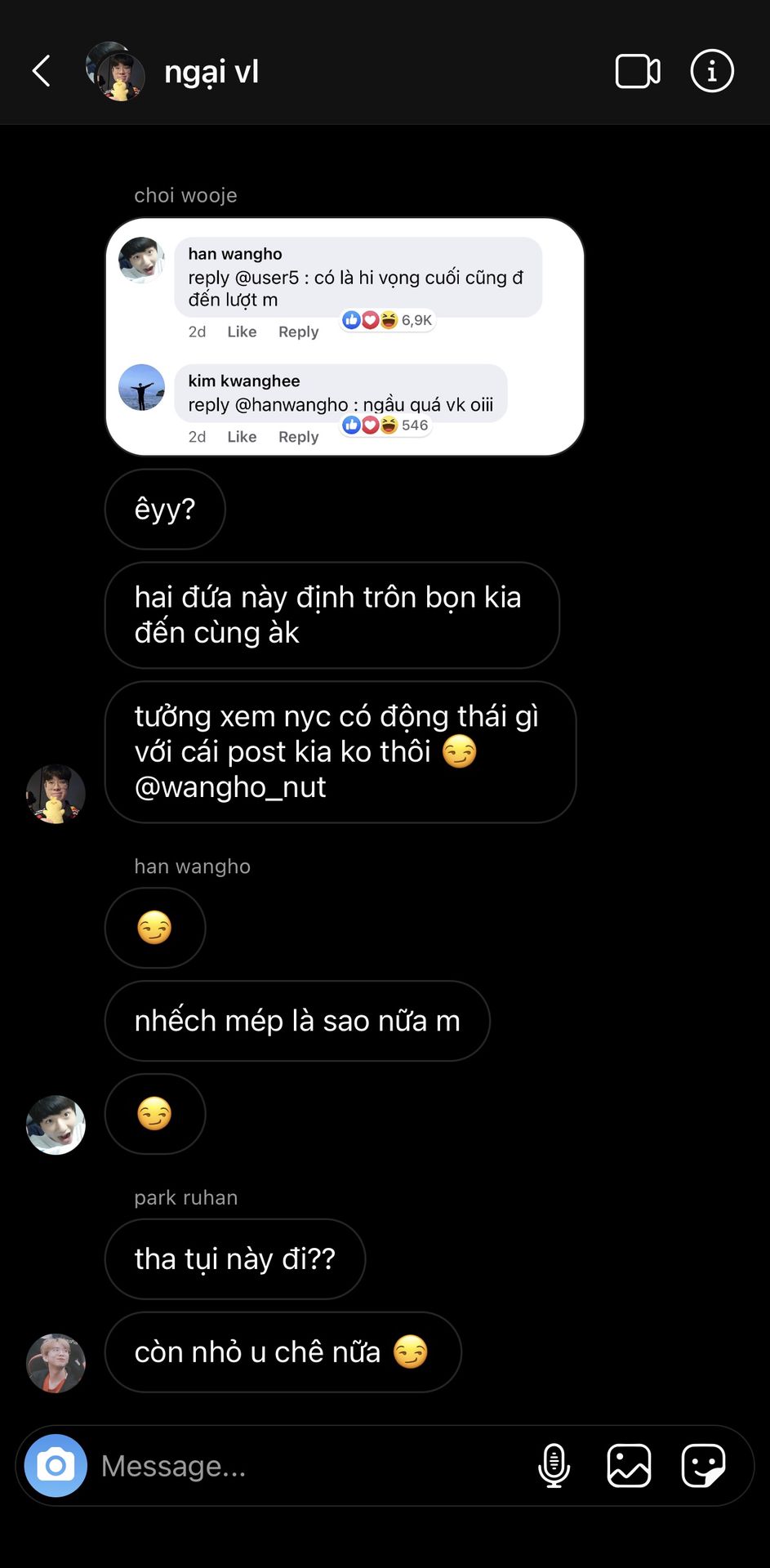Image resolution: width=770 pixels, height=1568 pixels.
Task: Open the ngại vl group profile
Action: (x=211, y=72)
